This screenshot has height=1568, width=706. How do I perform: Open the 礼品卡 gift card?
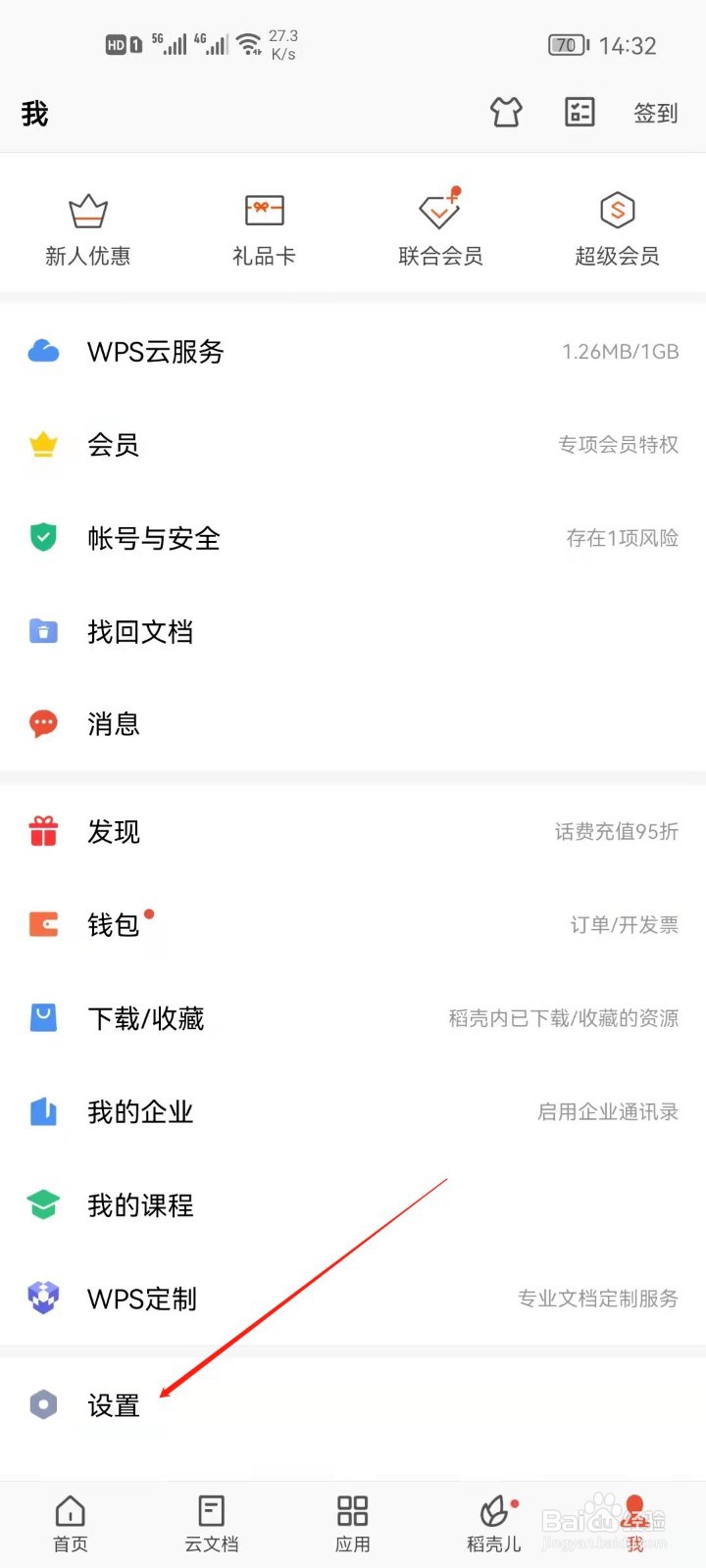[264, 230]
